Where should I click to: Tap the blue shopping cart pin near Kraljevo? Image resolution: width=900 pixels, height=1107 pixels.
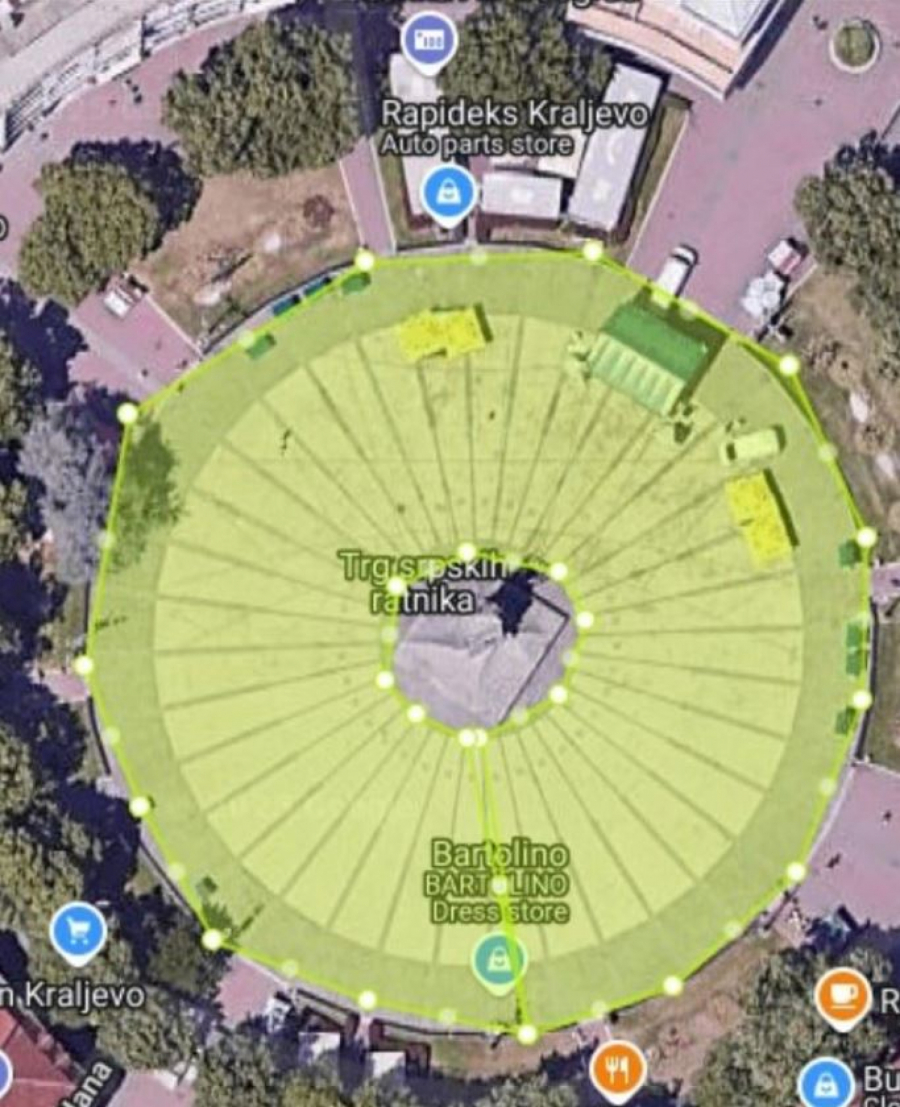coord(78,931)
